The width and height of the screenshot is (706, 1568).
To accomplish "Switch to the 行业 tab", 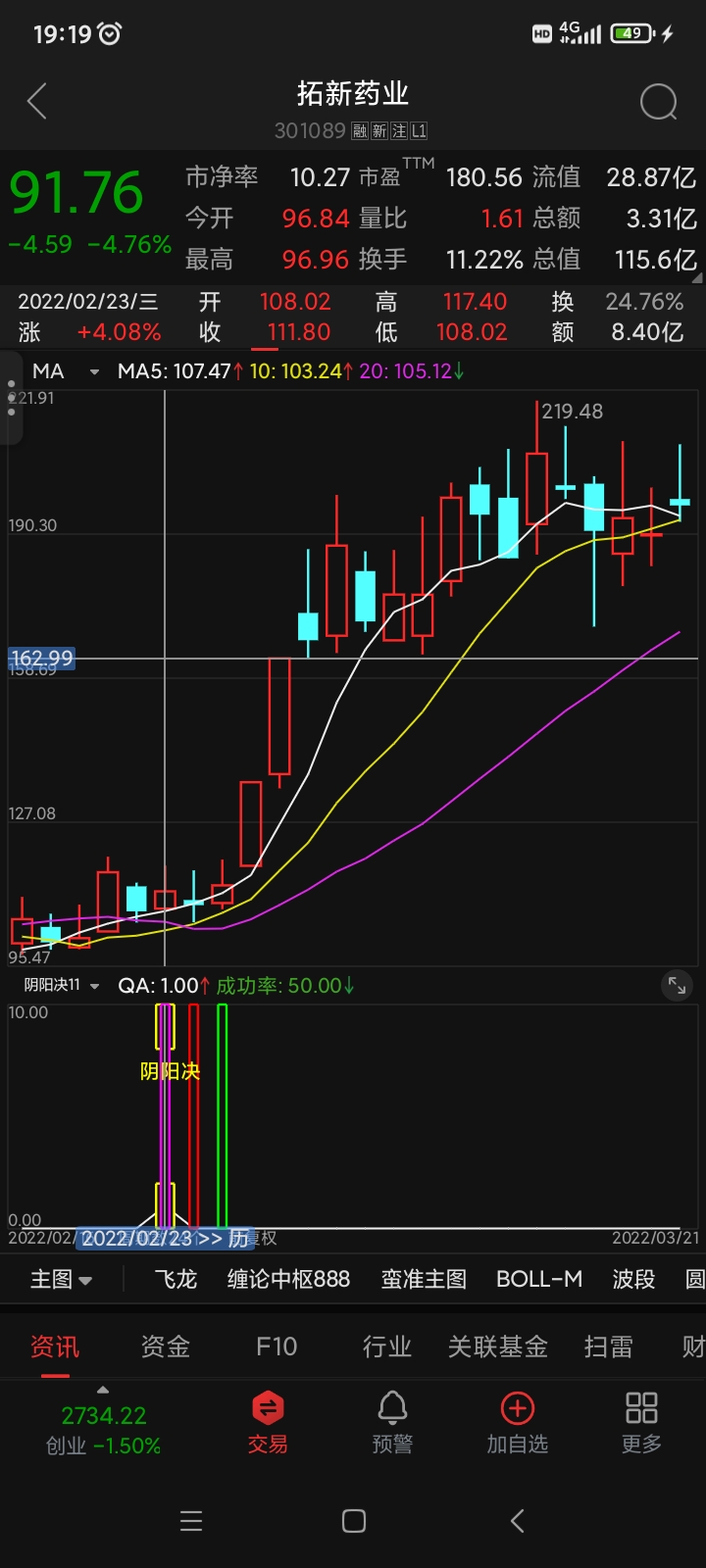I will (x=387, y=1347).
